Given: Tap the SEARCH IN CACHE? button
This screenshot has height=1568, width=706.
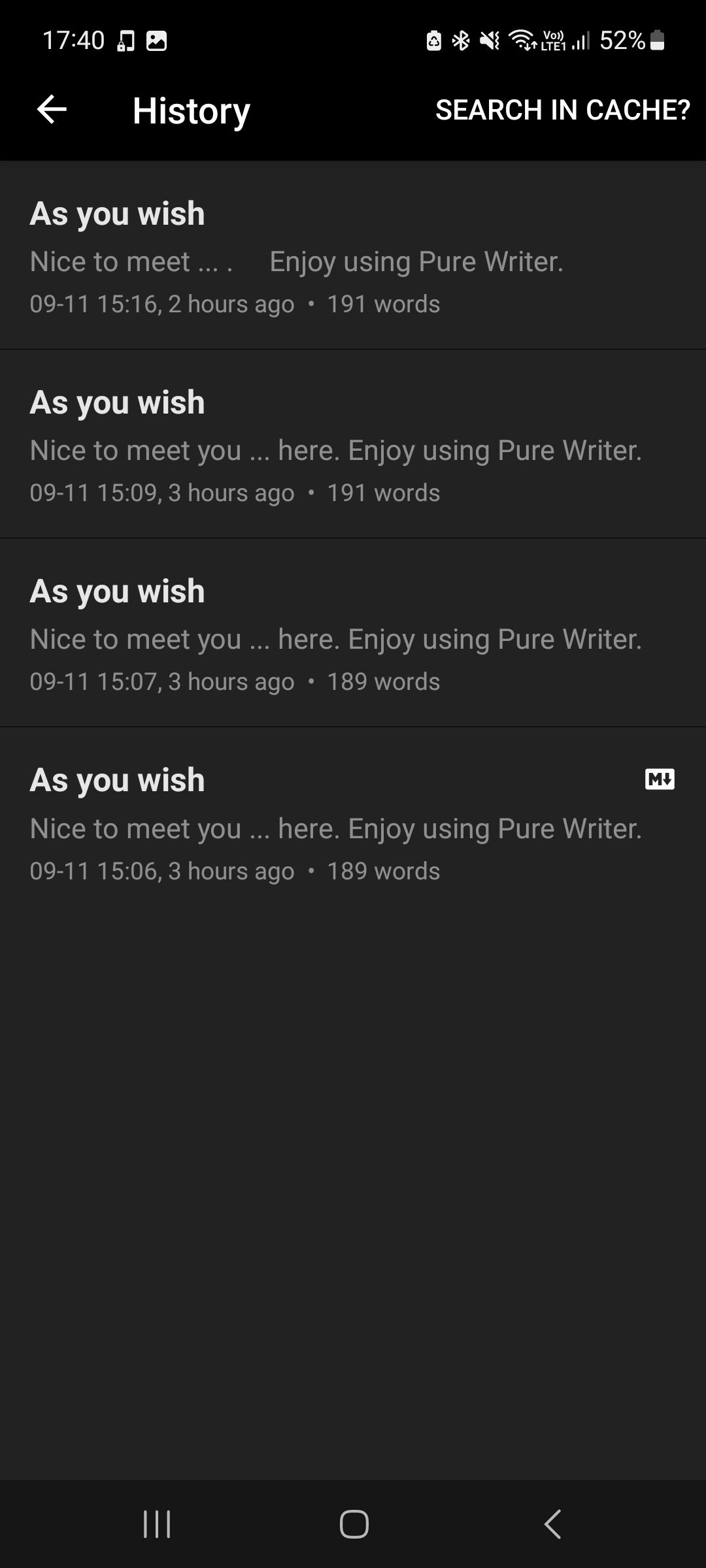Looking at the screenshot, I should (x=562, y=110).
